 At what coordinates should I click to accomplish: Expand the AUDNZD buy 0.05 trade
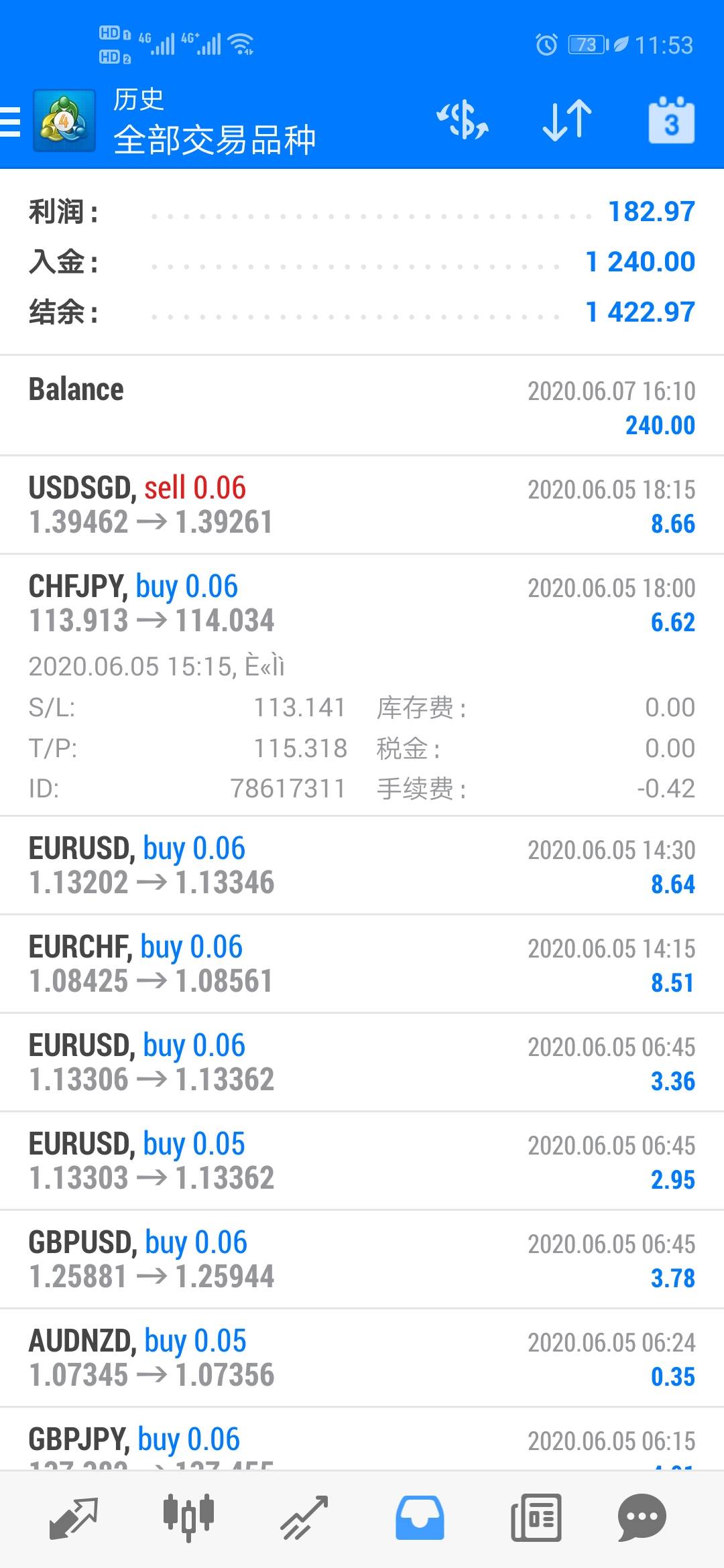click(x=362, y=1358)
